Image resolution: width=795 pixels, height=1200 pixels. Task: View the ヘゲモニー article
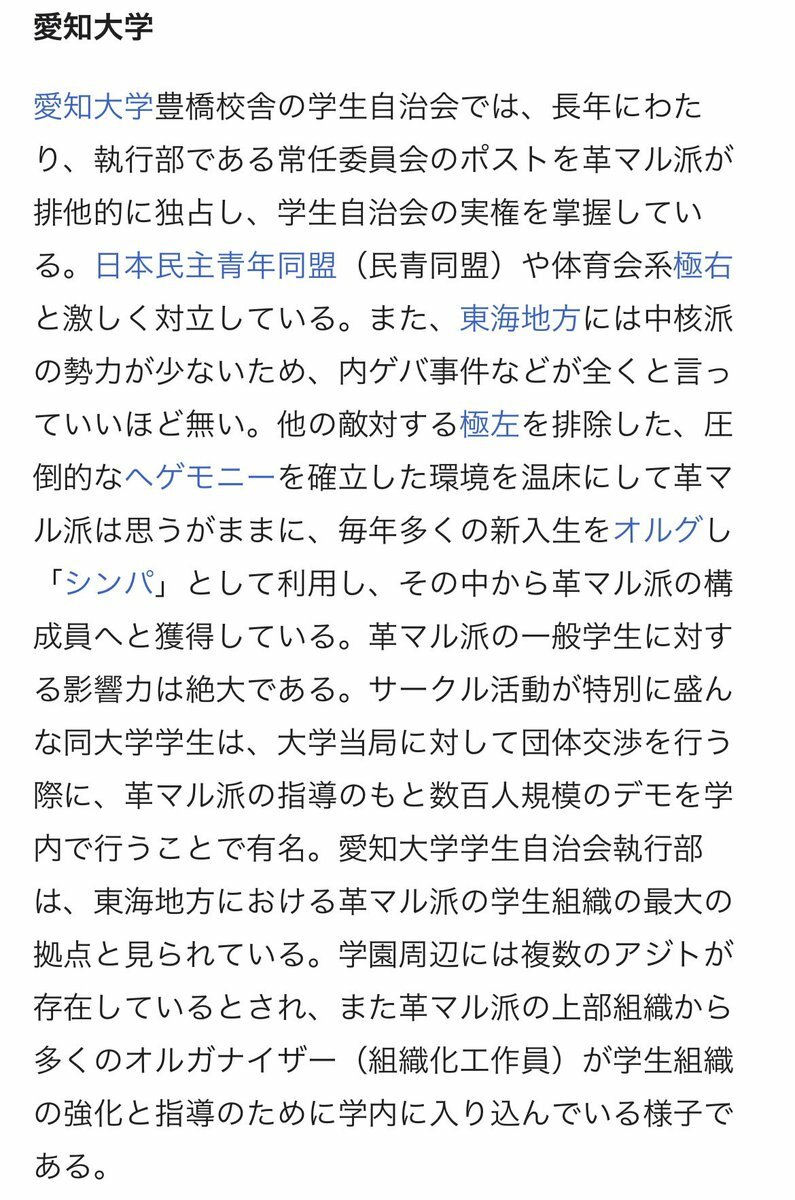(x=200, y=477)
